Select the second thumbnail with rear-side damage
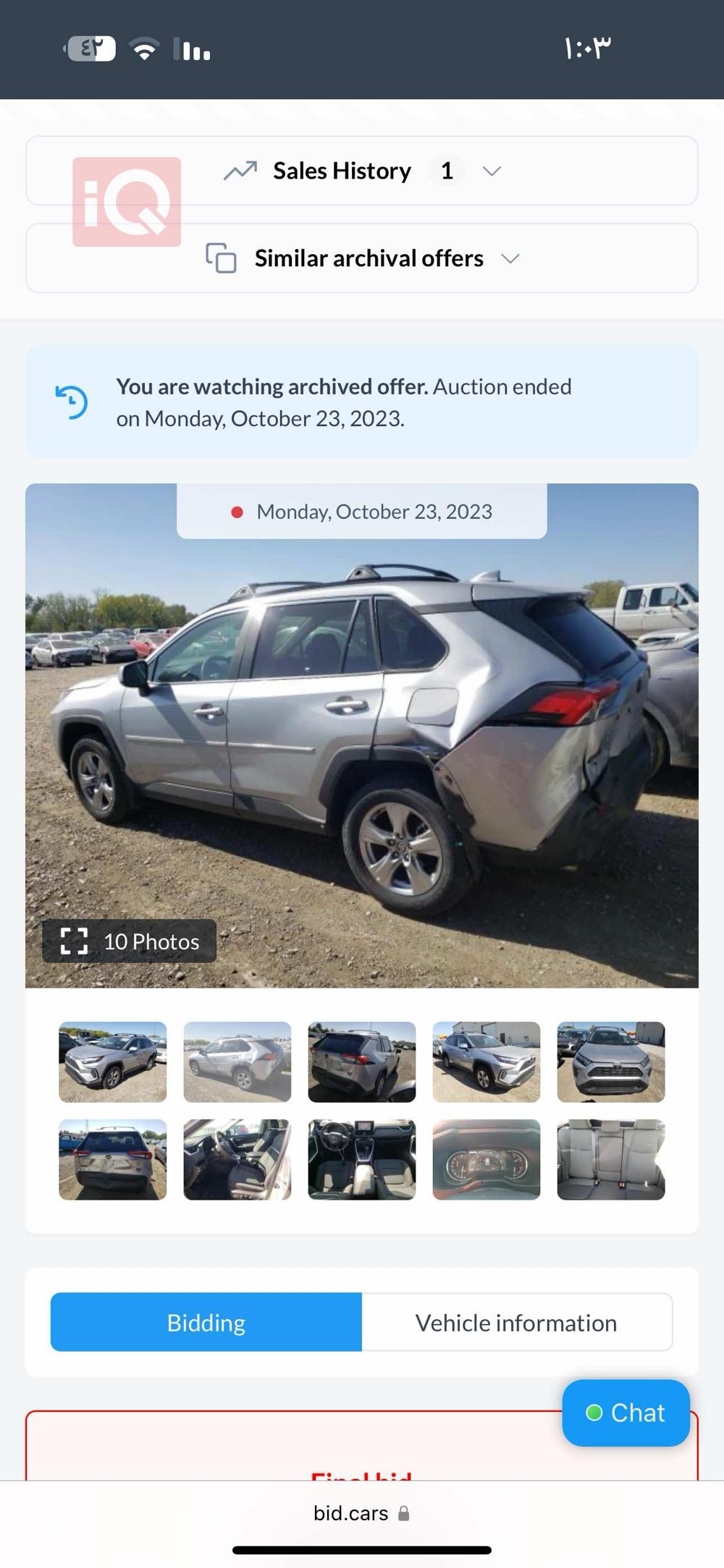Screen dimensions: 724x1568 tap(237, 1062)
